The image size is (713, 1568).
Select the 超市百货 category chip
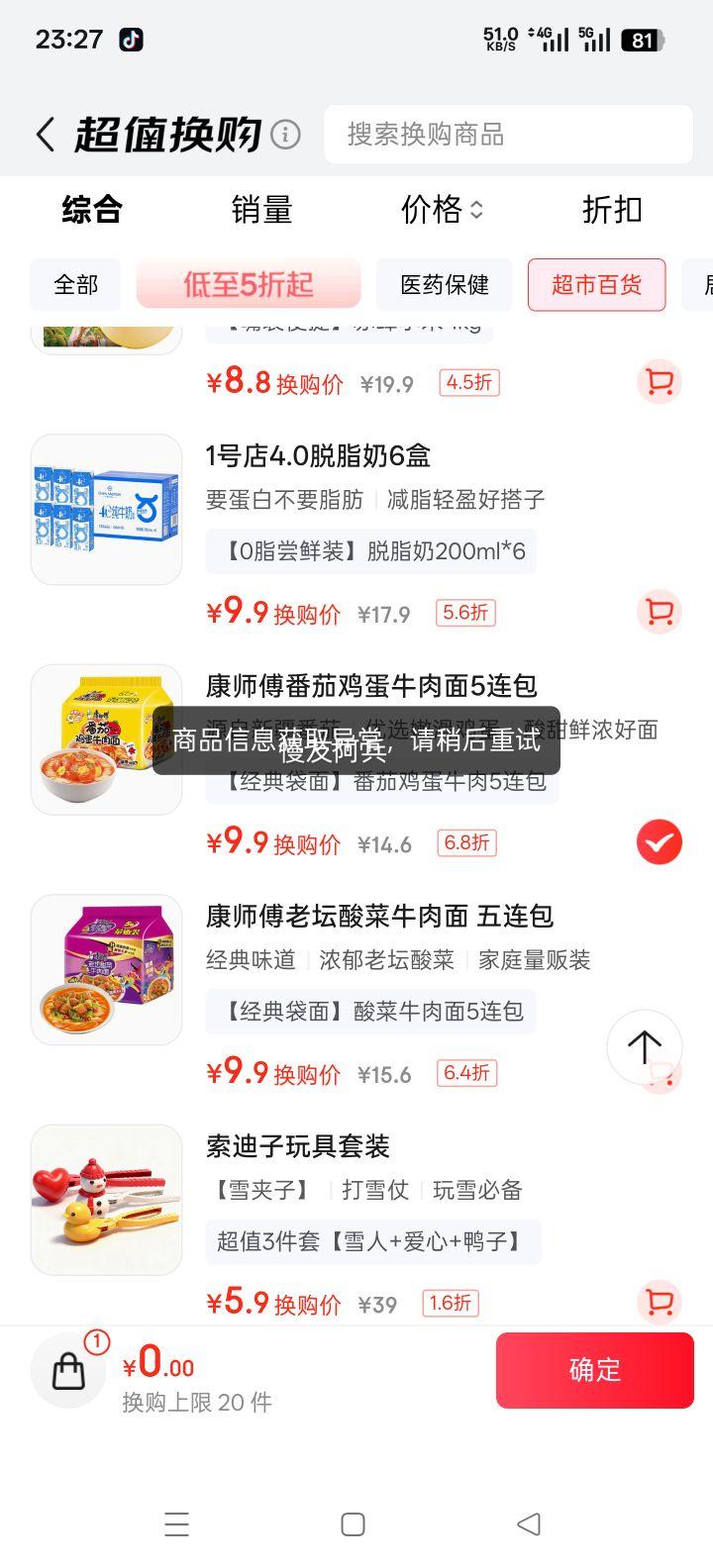[596, 285]
